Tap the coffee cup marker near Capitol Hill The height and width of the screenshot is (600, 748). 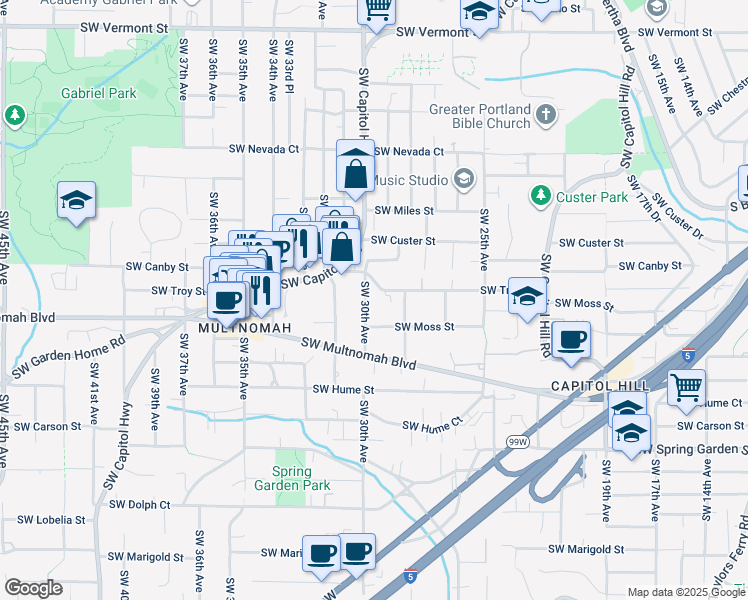tap(571, 340)
